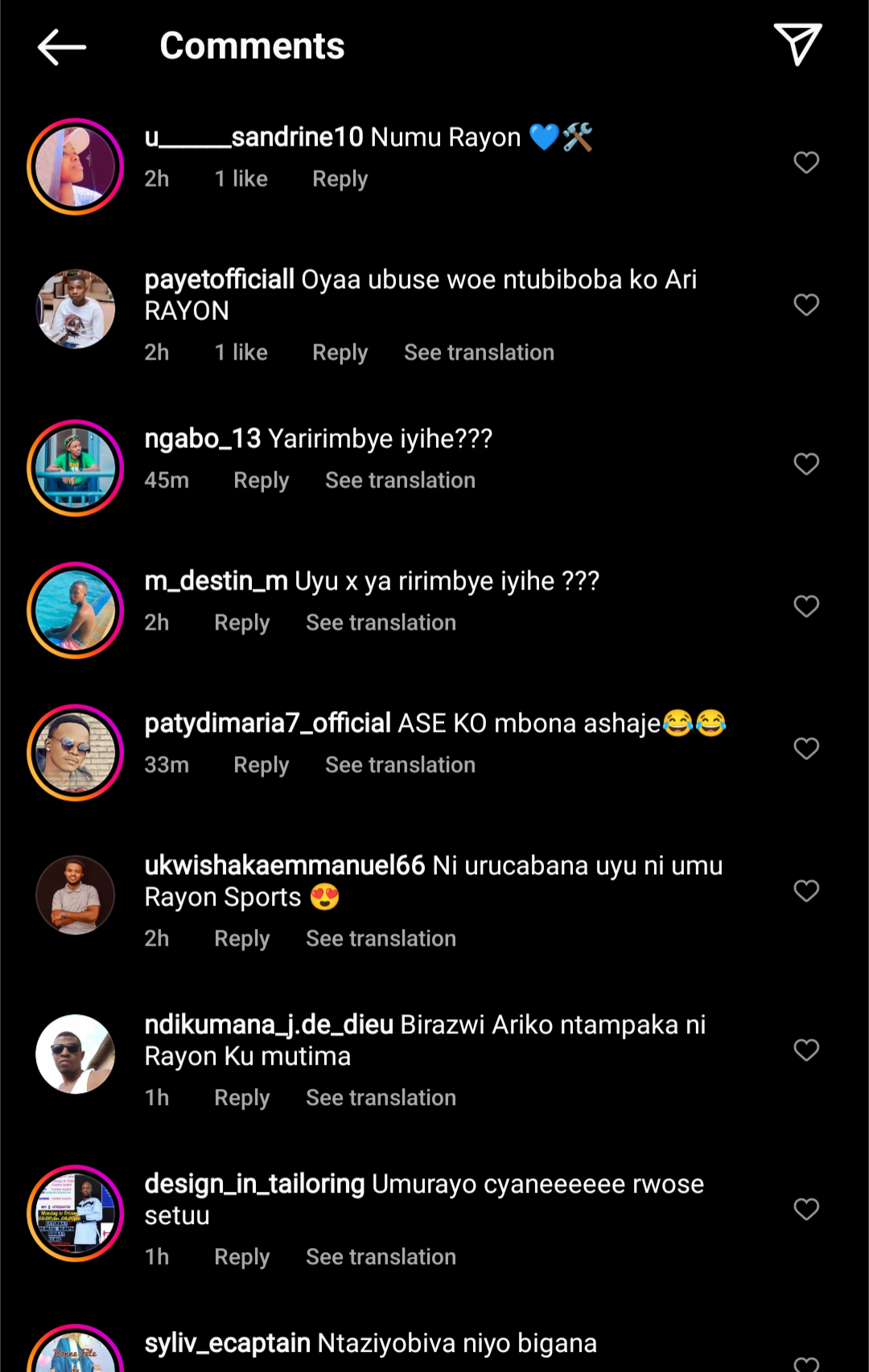869x1372 pixels.
Task: Like patydimaria7_official's comment
Action: [806, 749]
